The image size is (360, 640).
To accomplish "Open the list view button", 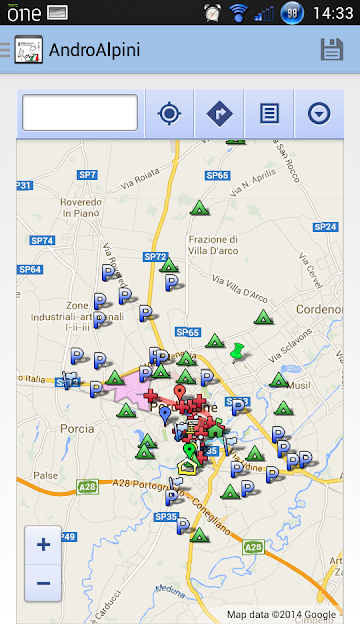I will coord(269,113).
